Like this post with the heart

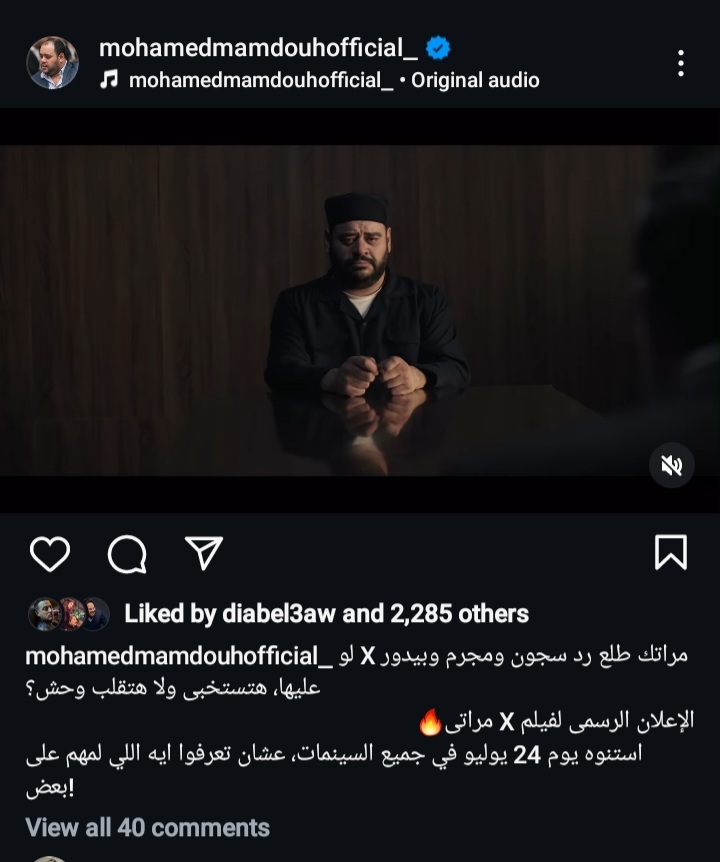[x=49, y=553]
